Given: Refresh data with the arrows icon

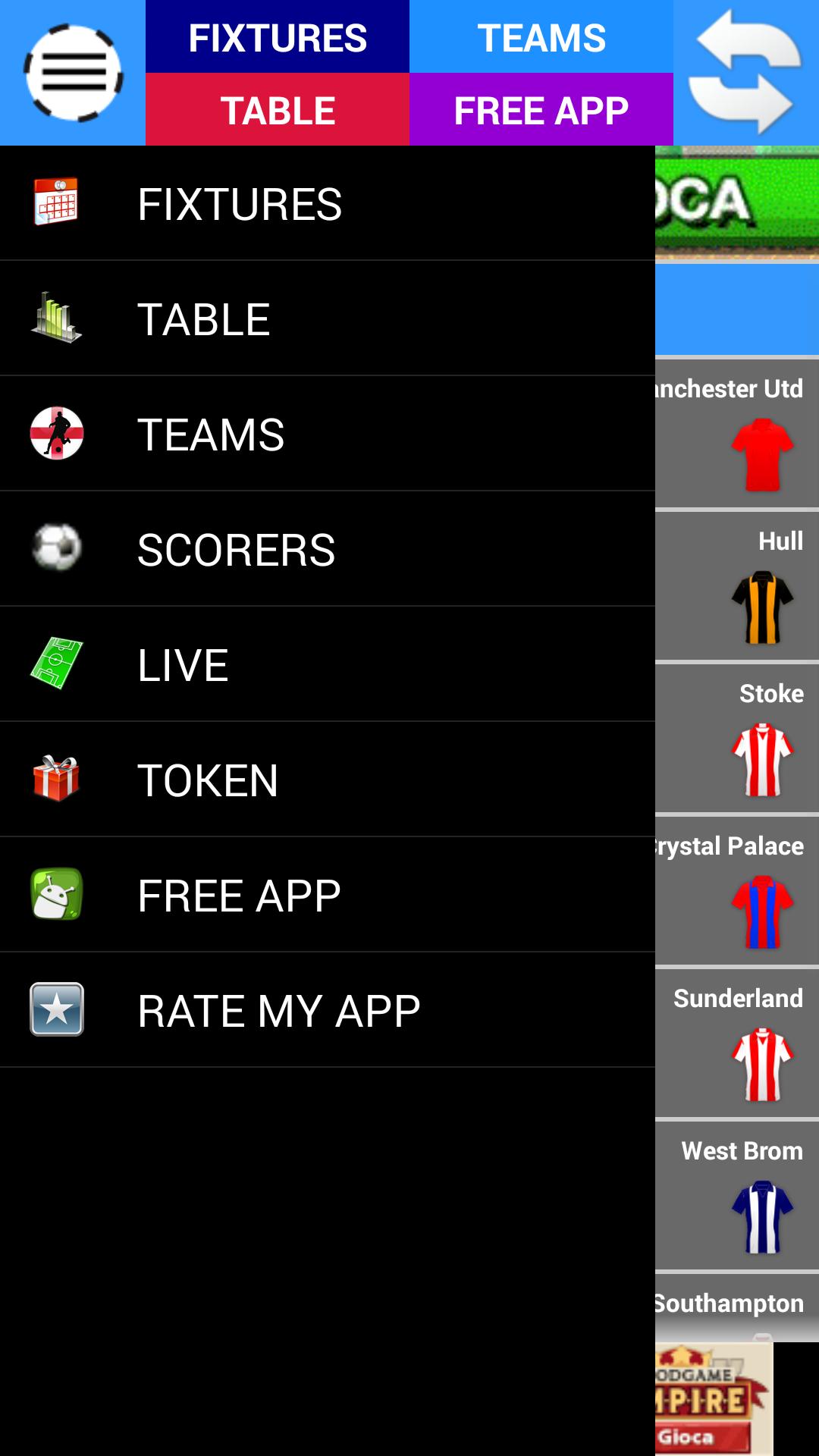Looking at the screenshot, I should 745,72.
